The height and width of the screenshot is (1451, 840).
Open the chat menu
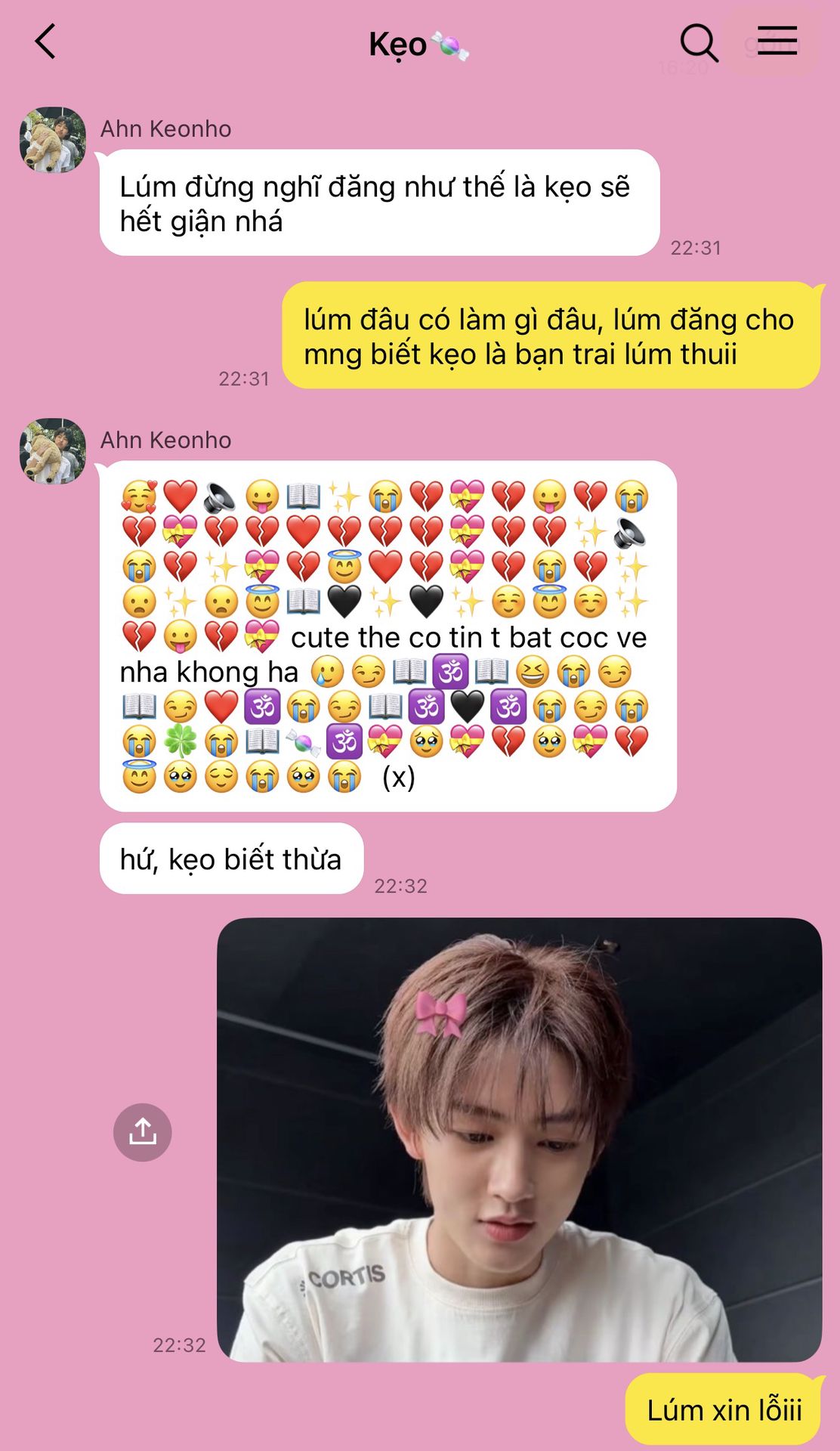[x=777, y=41]
